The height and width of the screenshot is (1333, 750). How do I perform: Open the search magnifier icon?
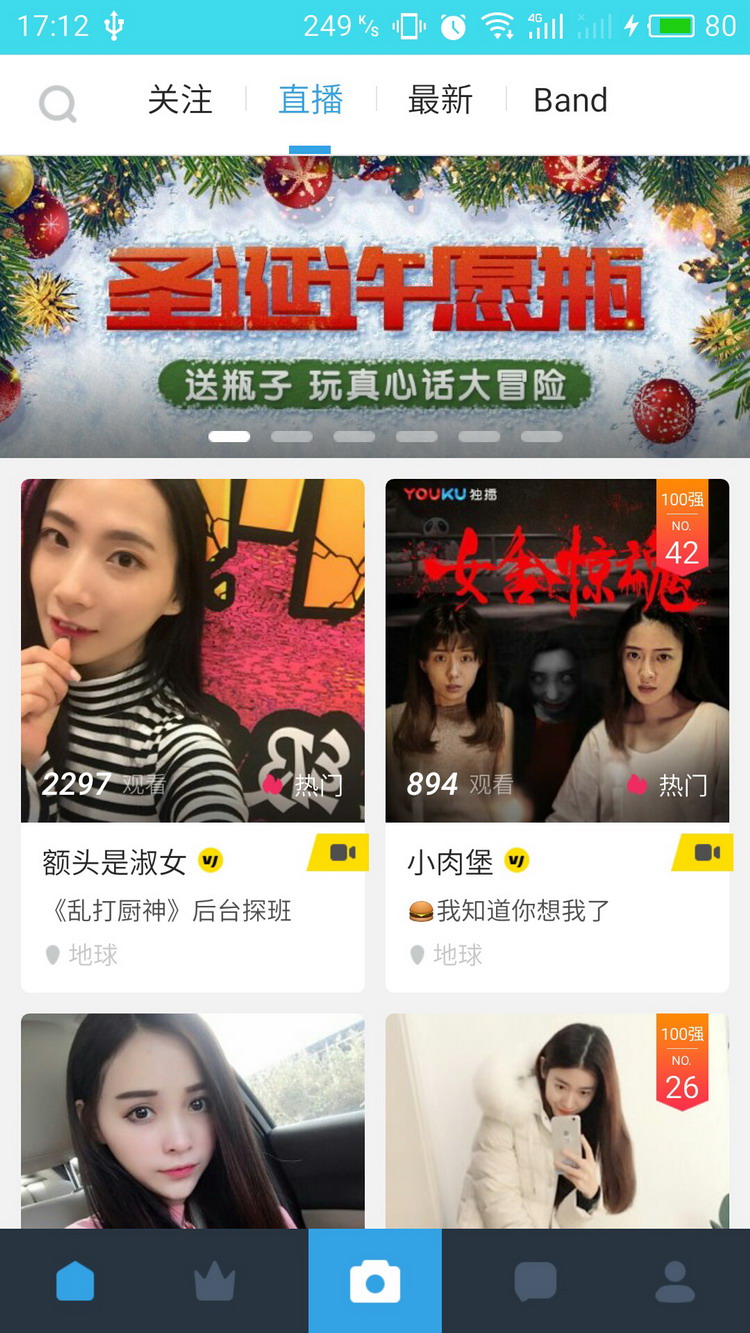(57, 103)
